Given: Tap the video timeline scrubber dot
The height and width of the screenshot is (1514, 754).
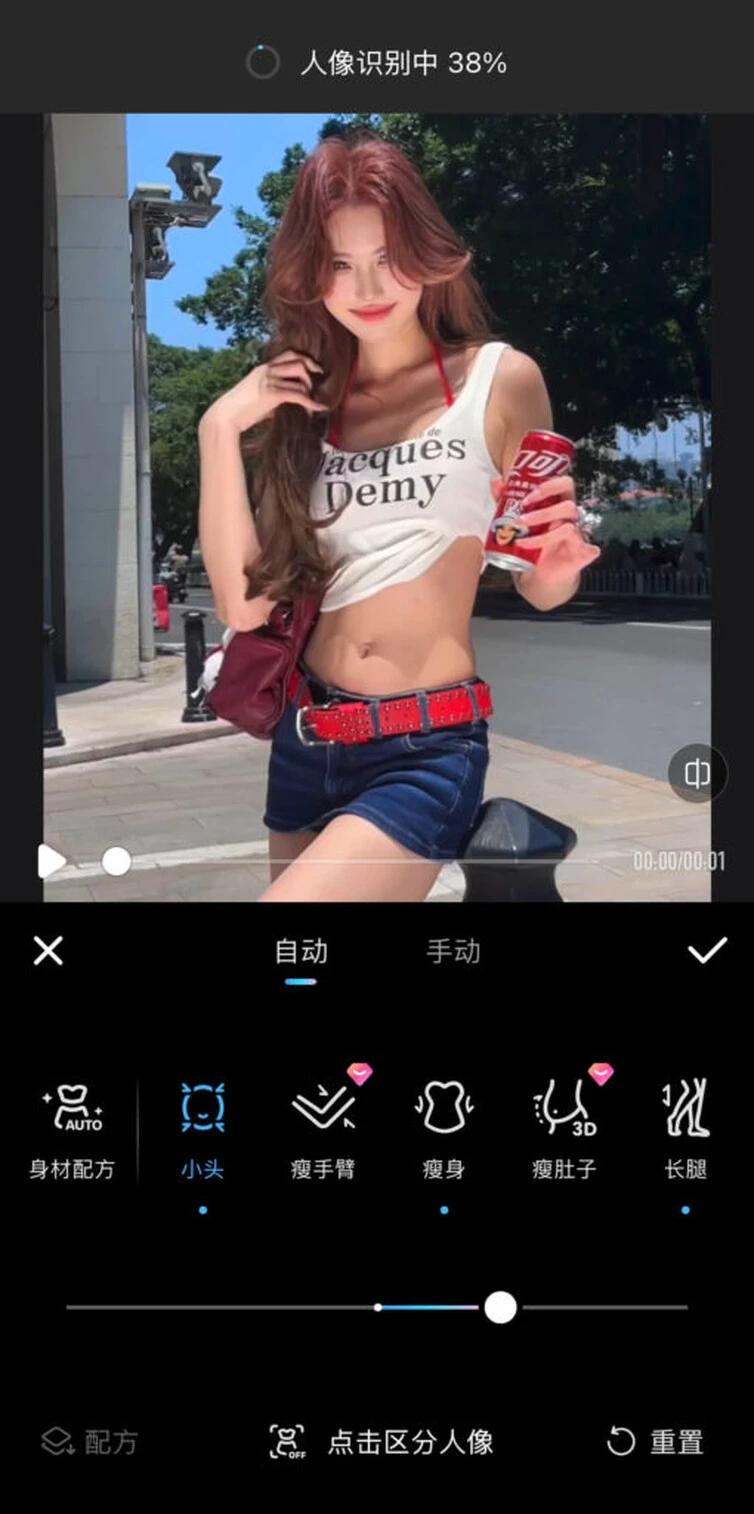Looking at the screenshot, I should [x=117, y=861].
